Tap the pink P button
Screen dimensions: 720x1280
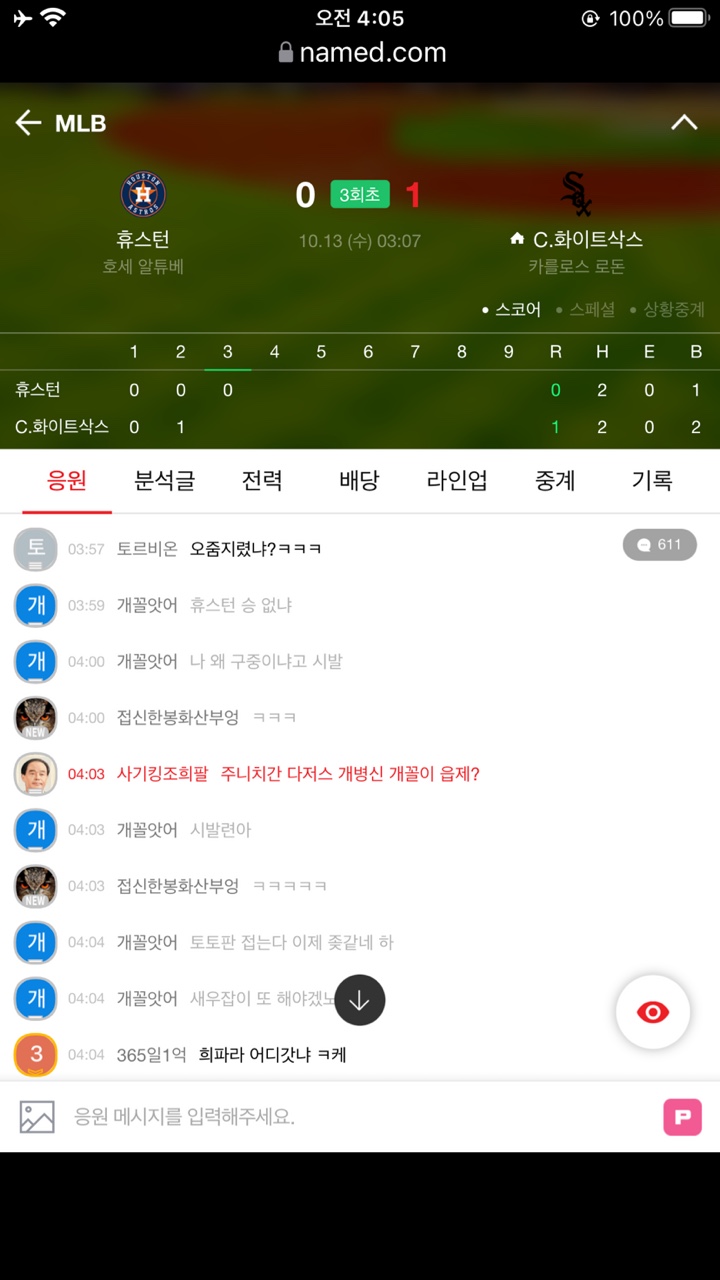tap(682, 1117)
